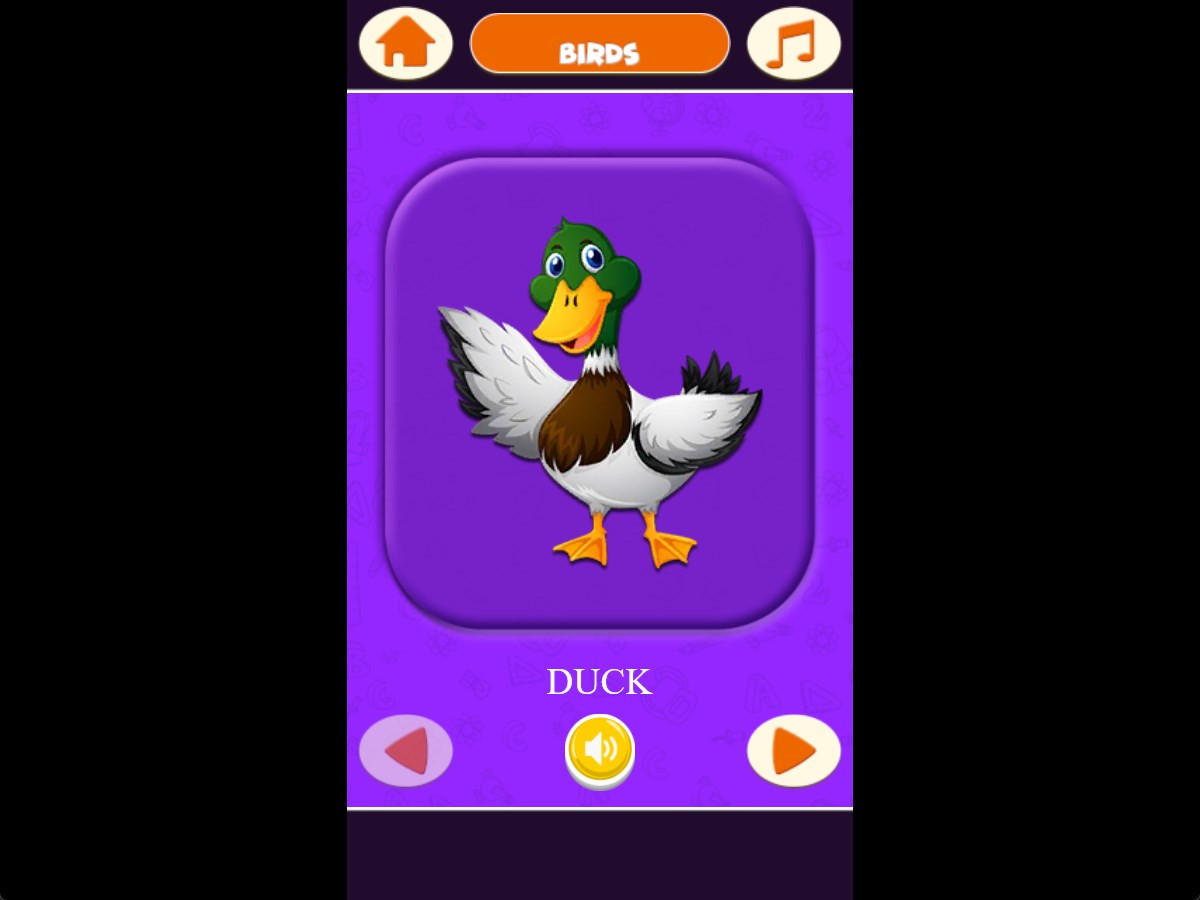Go back to the previous bird
Viewport: 1200px width, 900px height.
(406, 750)
